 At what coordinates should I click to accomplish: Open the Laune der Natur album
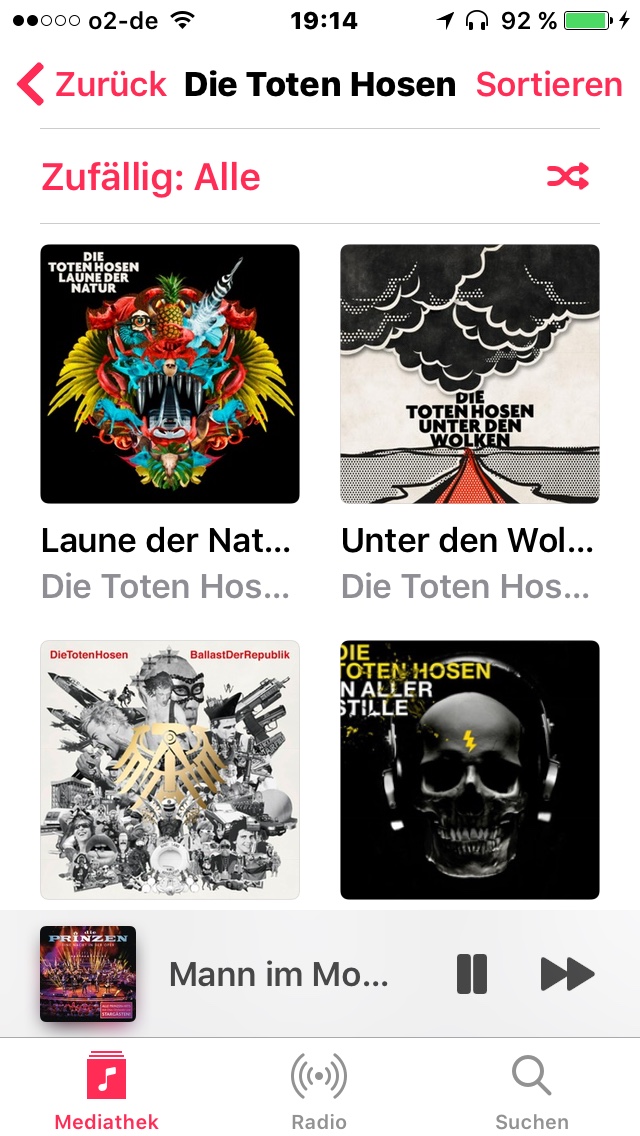coord(170,374)
